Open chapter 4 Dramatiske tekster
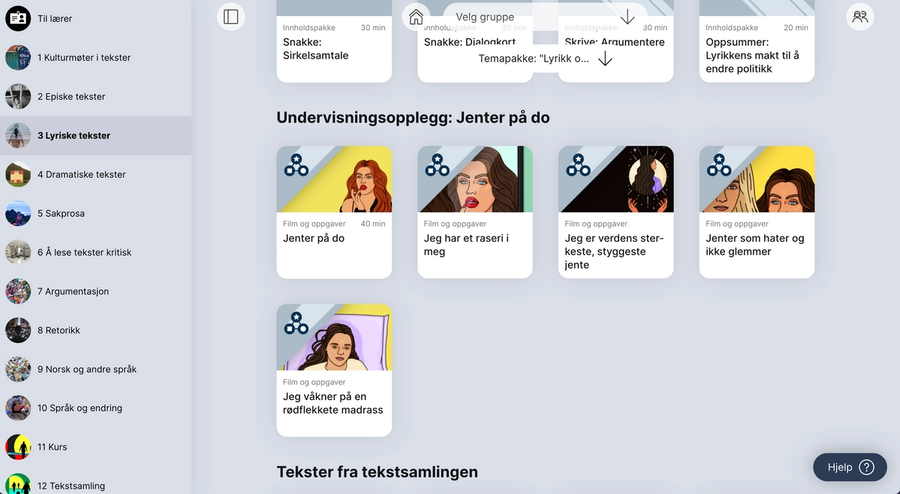The height and width of the screenshot is (494, 900). [x=81, y=175]
